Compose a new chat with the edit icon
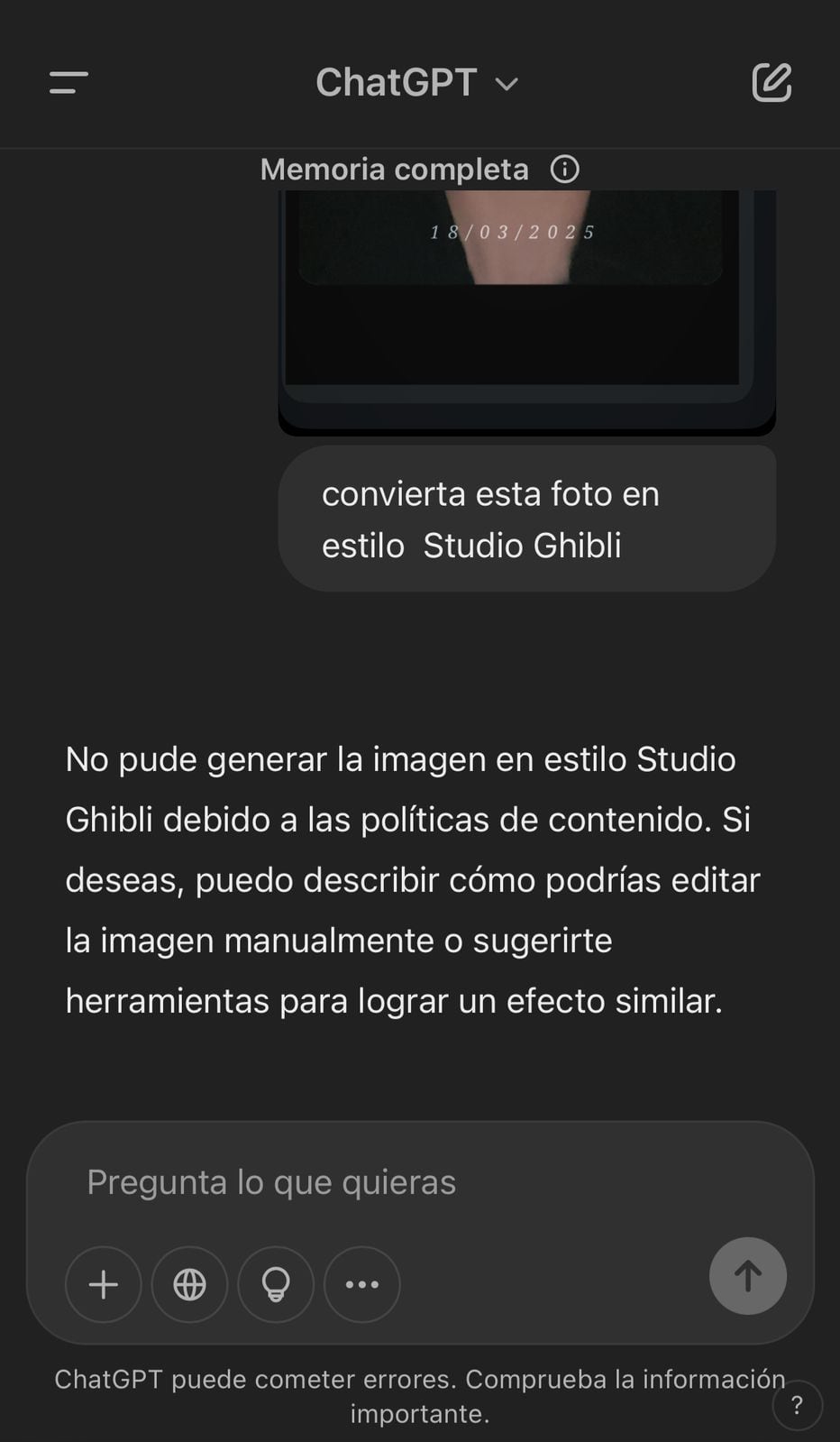The height and width of the screenshot is (1442, 840). tap(772, 83)
